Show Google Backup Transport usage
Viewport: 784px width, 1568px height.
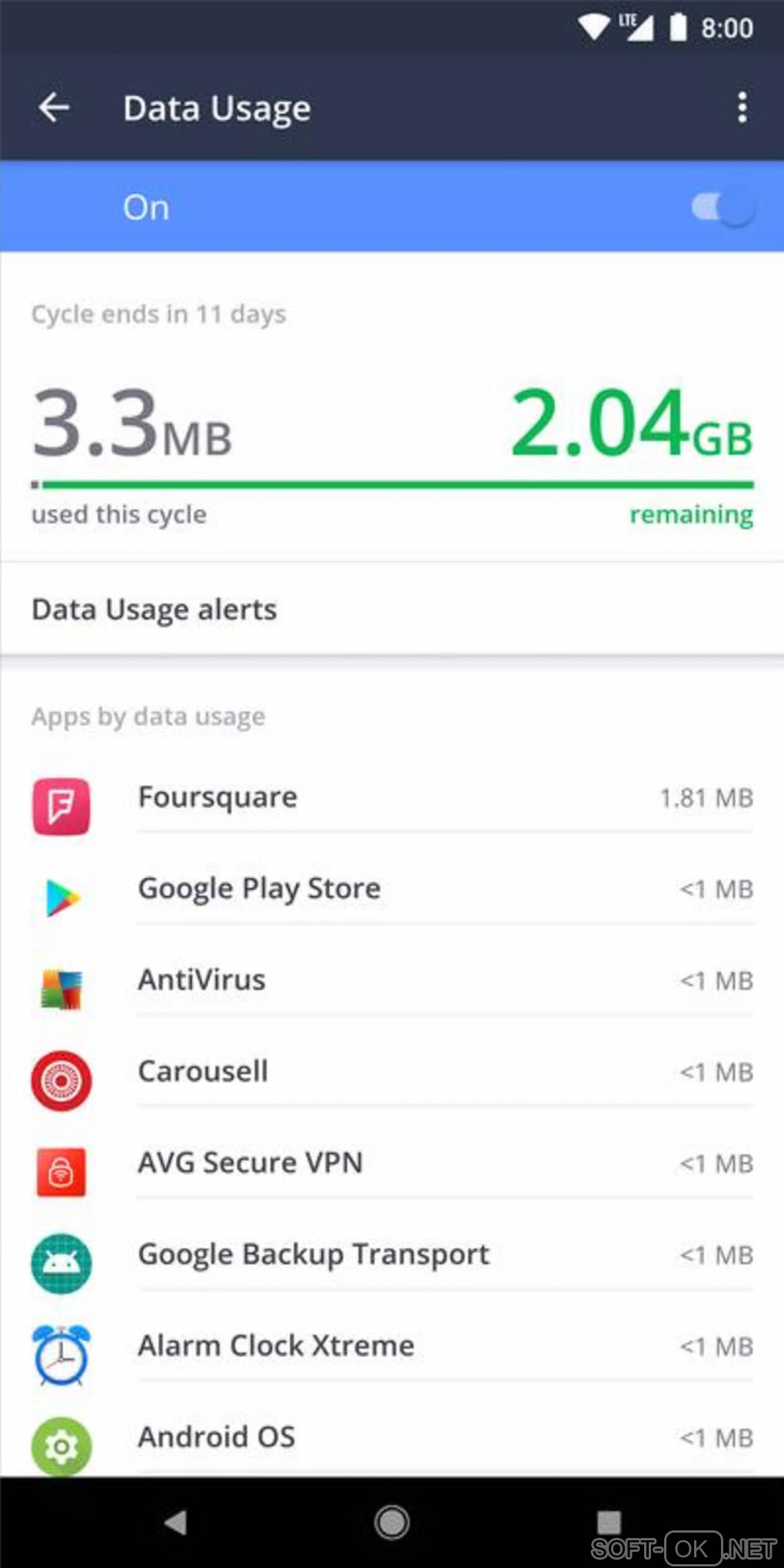392,1255
